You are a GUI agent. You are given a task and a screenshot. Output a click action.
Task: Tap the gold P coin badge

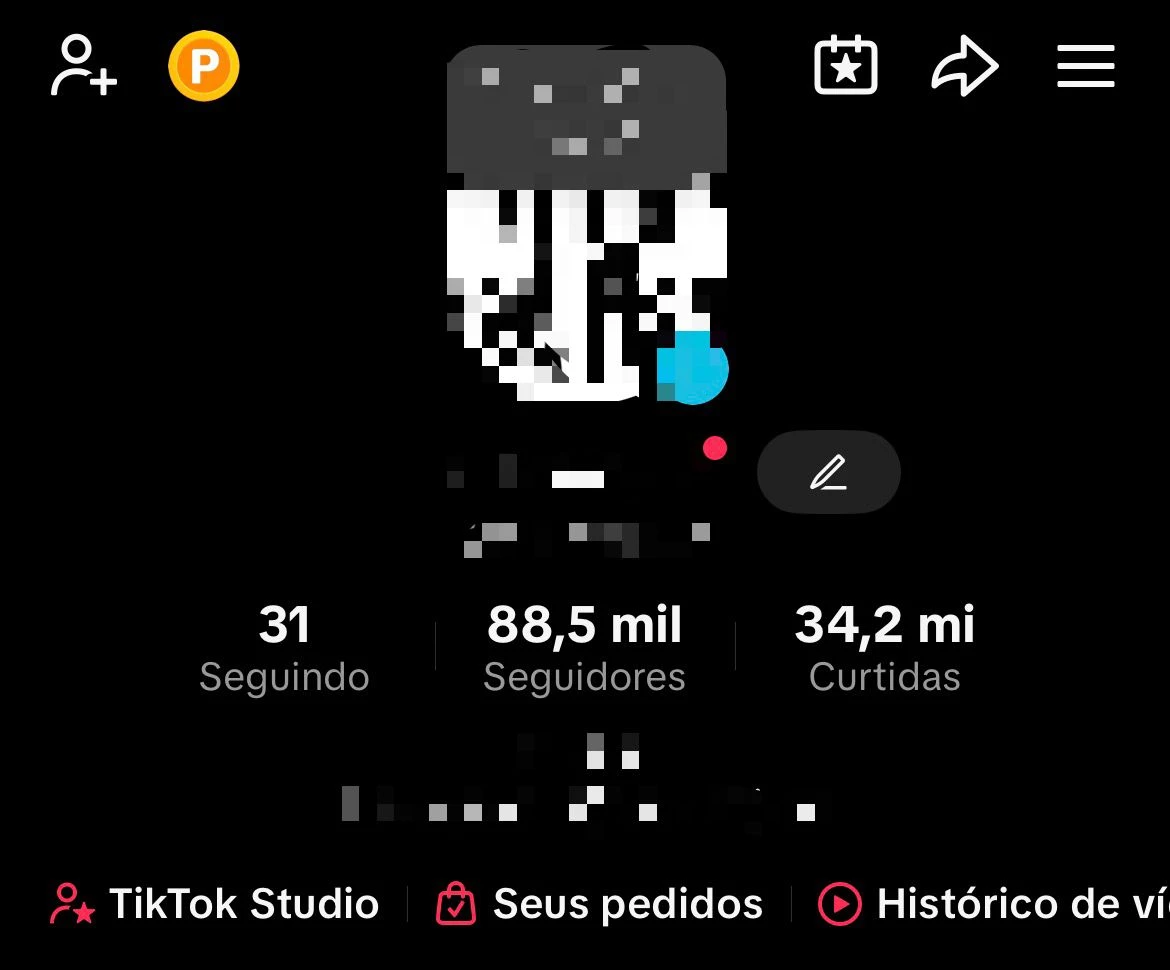pyautogui.click(x=204, y=67)
